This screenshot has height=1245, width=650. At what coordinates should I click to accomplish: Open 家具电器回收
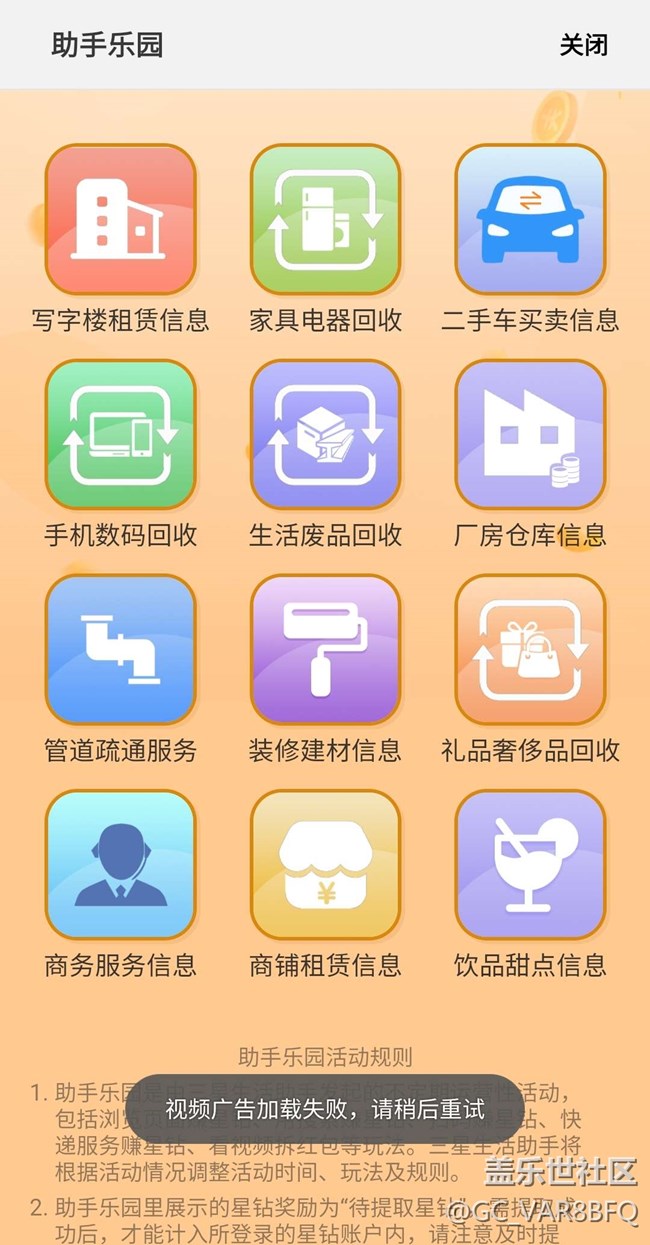[325, 220]
